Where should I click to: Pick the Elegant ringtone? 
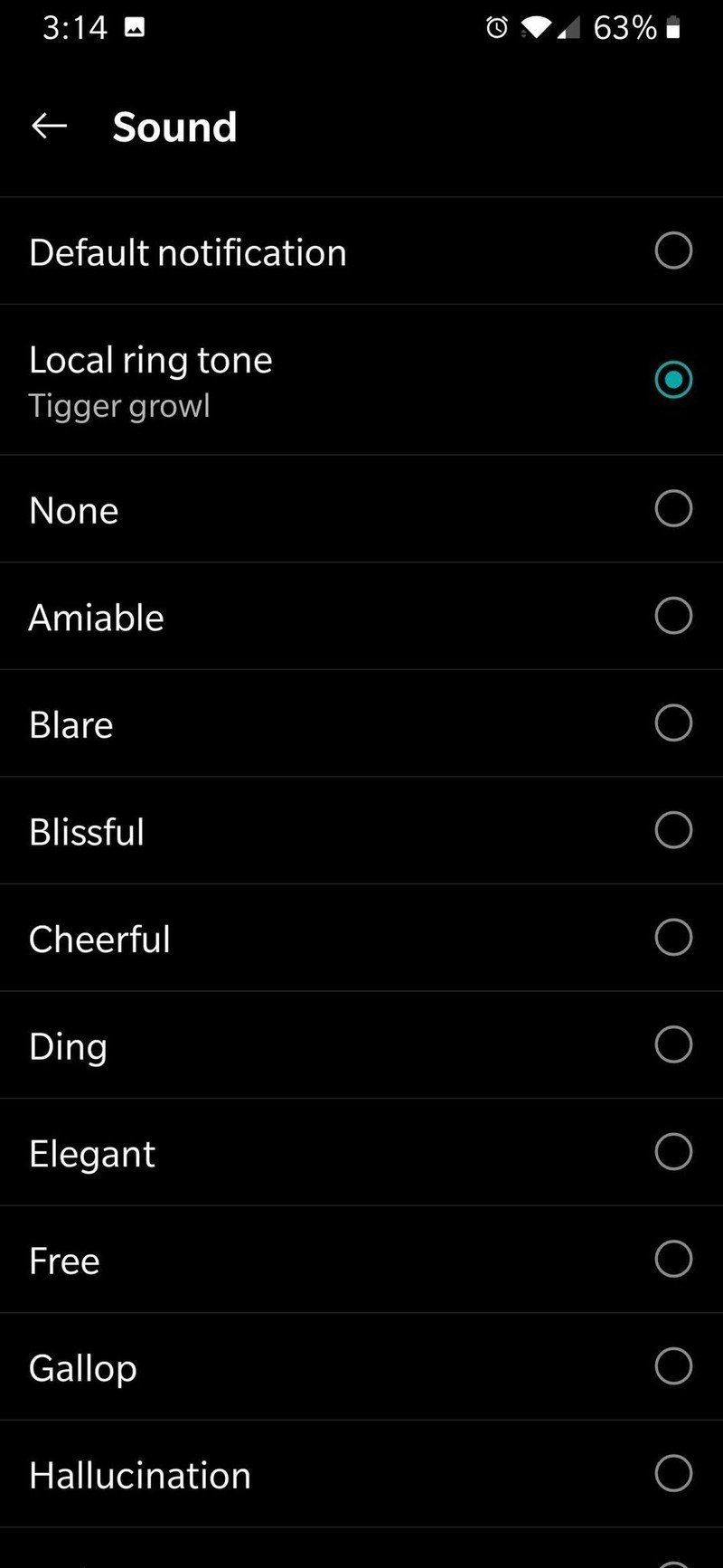(674, 1152)
